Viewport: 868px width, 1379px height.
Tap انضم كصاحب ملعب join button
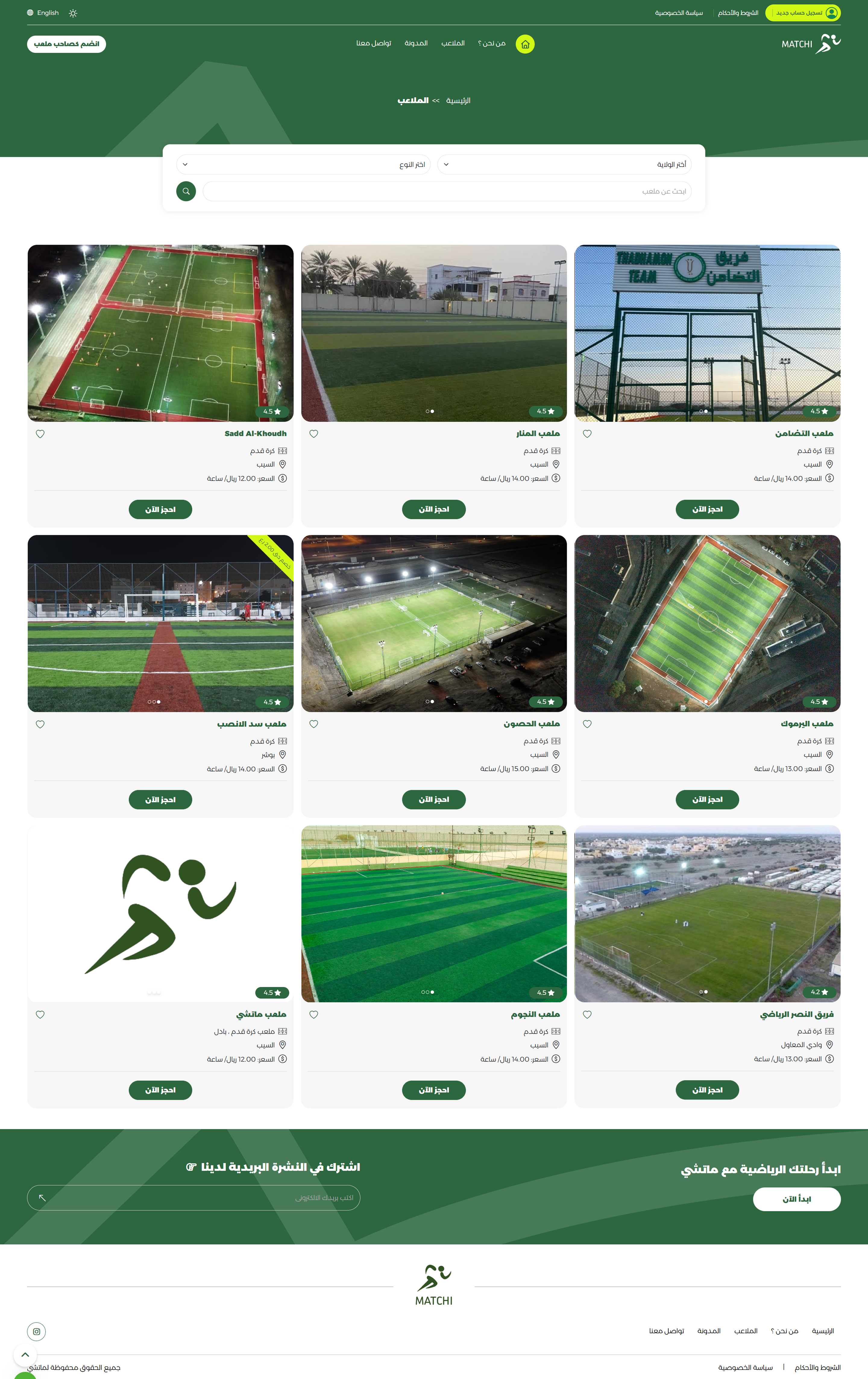tap(66, 44)
